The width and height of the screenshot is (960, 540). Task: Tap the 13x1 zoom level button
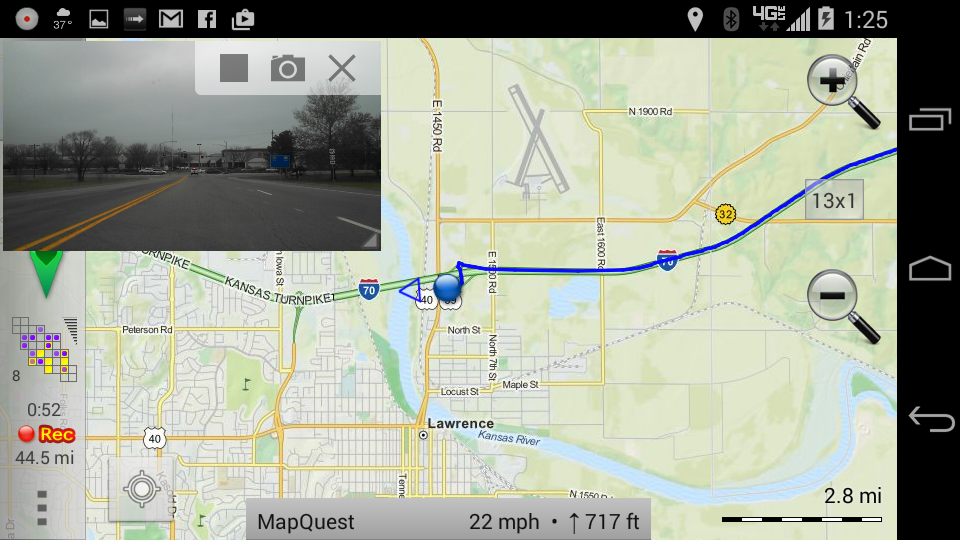click(834, 200)
